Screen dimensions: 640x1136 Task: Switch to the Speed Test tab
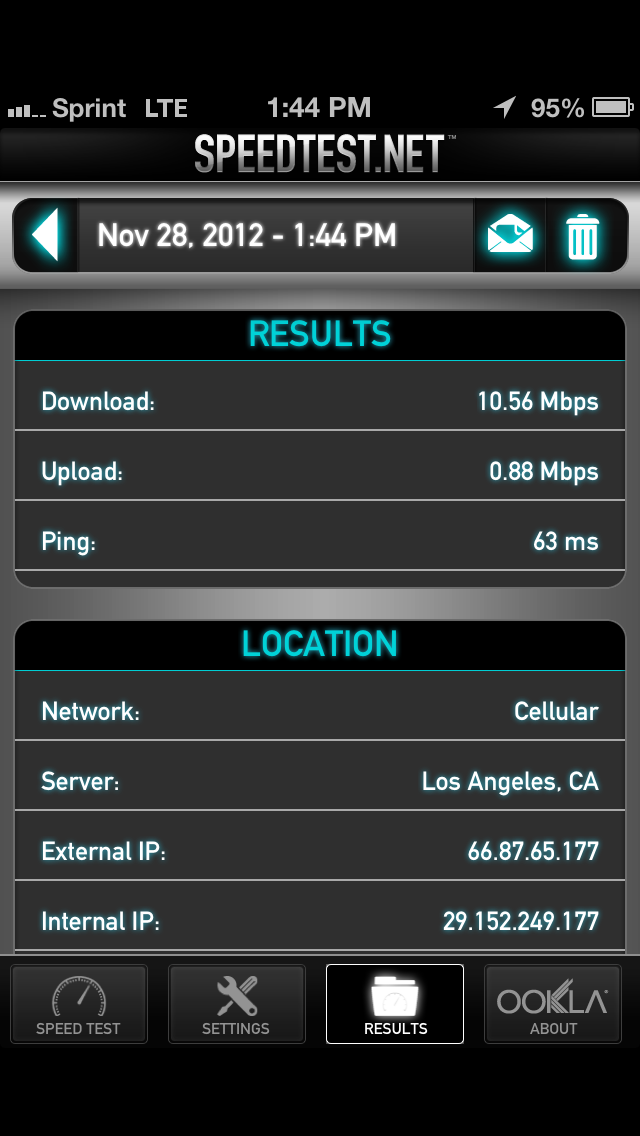(79, 1003)
